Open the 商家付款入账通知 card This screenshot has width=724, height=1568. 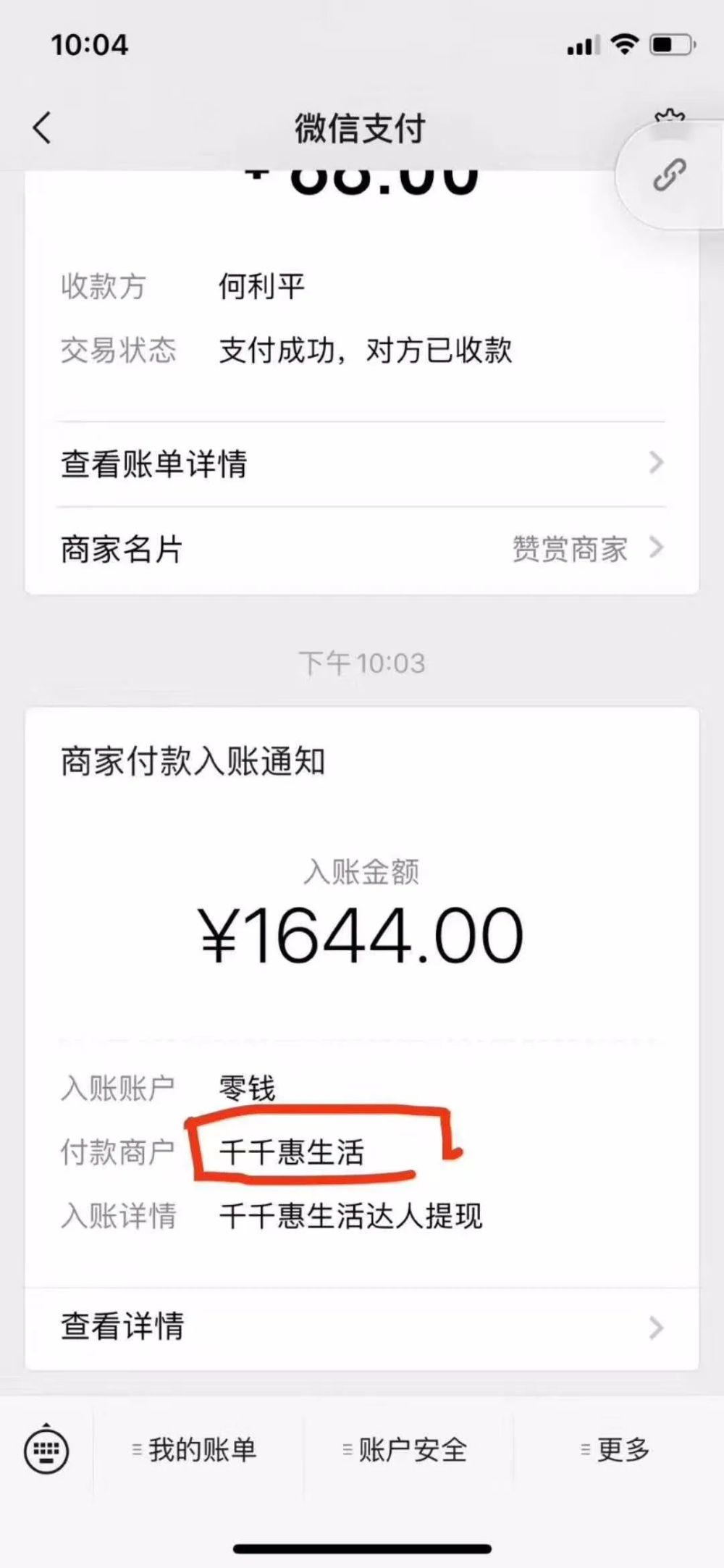click(362, 1039)
